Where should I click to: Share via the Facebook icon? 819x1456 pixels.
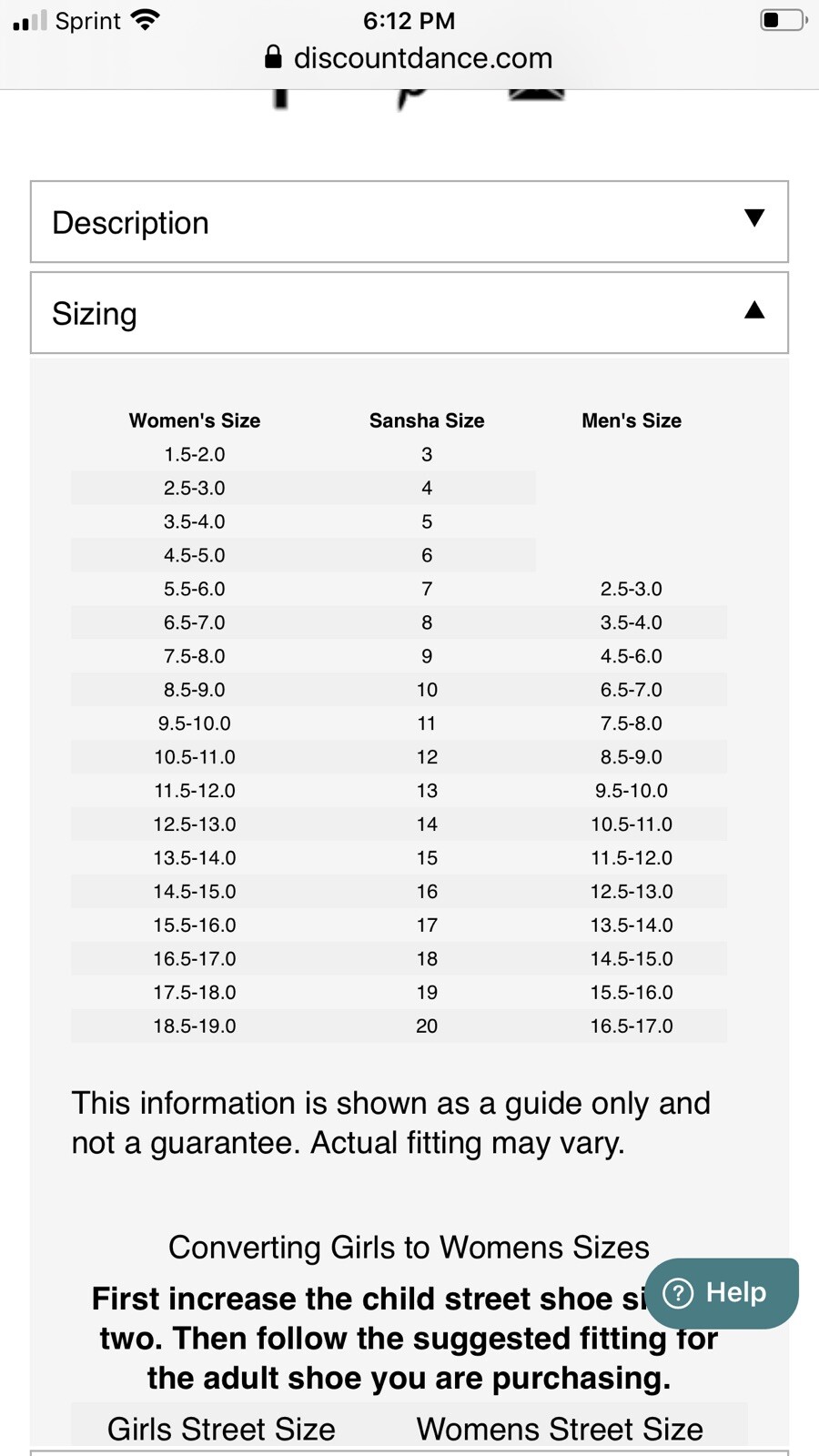[281, 98]
